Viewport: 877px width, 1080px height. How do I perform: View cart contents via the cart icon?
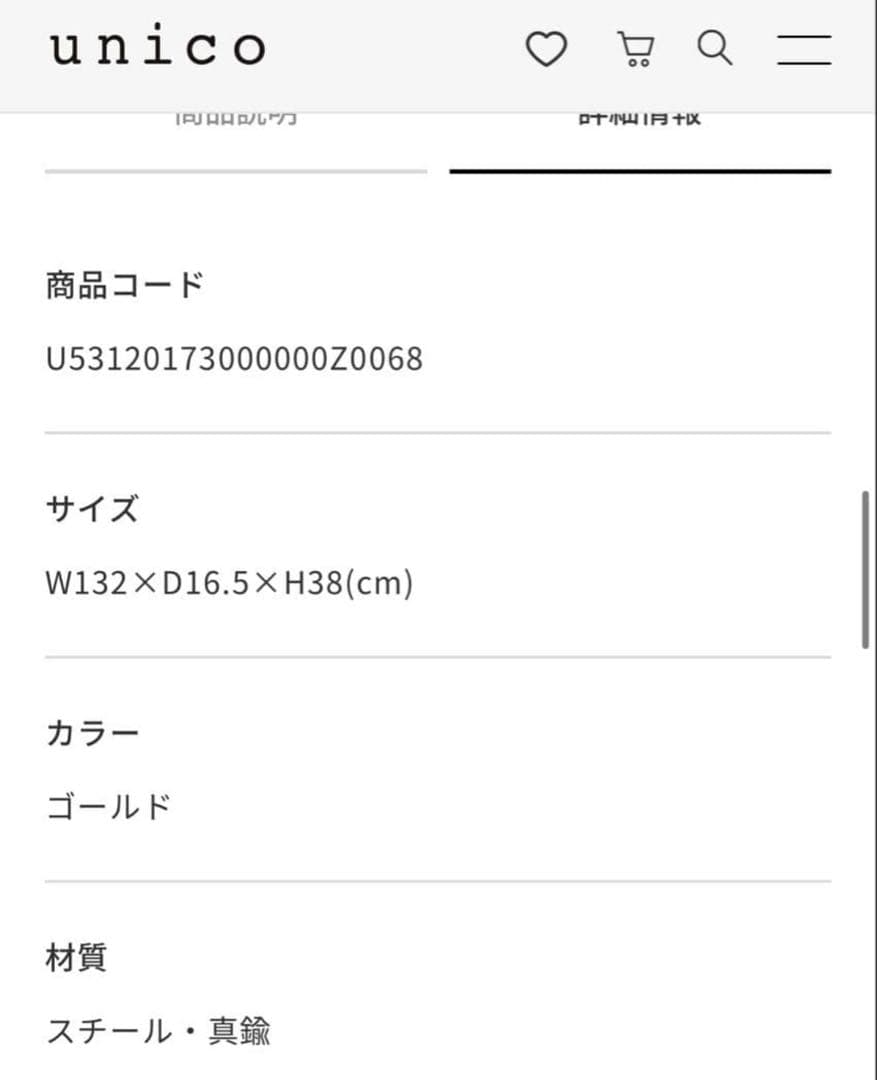tap(634, 48)
